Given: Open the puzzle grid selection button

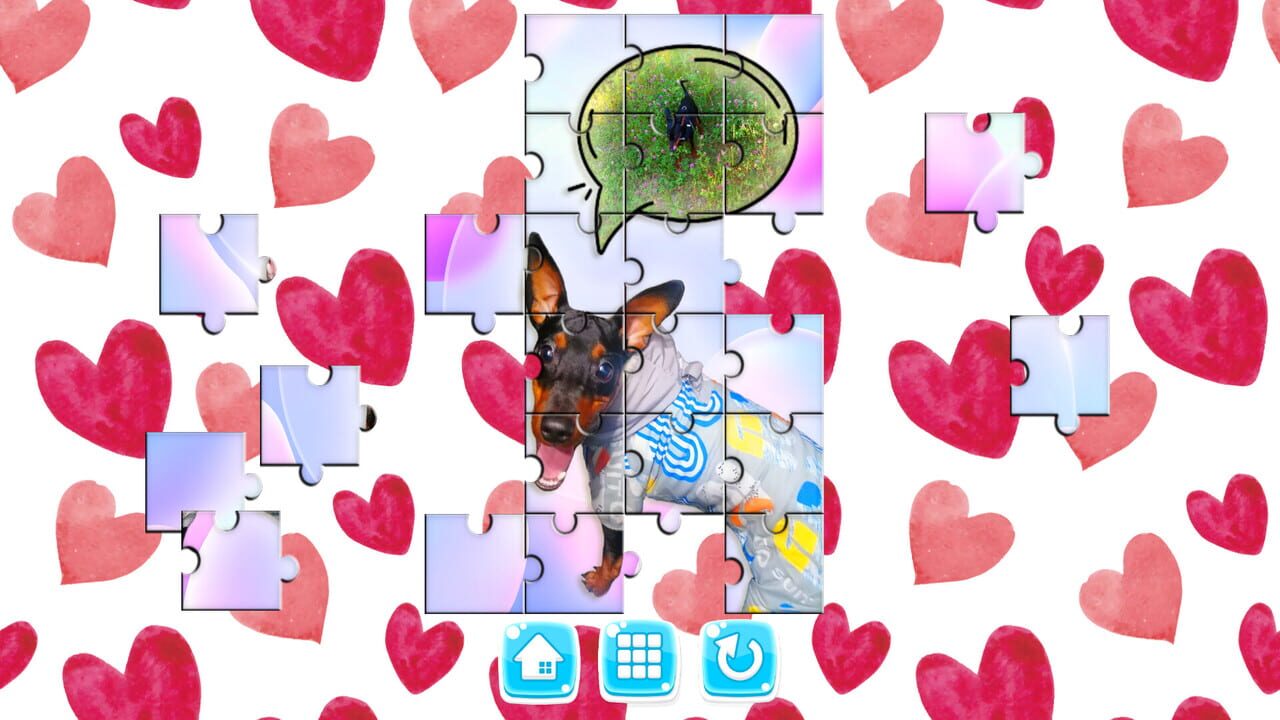Looking at the screenshot, I should pyautogui.click(x=639, y=659).
